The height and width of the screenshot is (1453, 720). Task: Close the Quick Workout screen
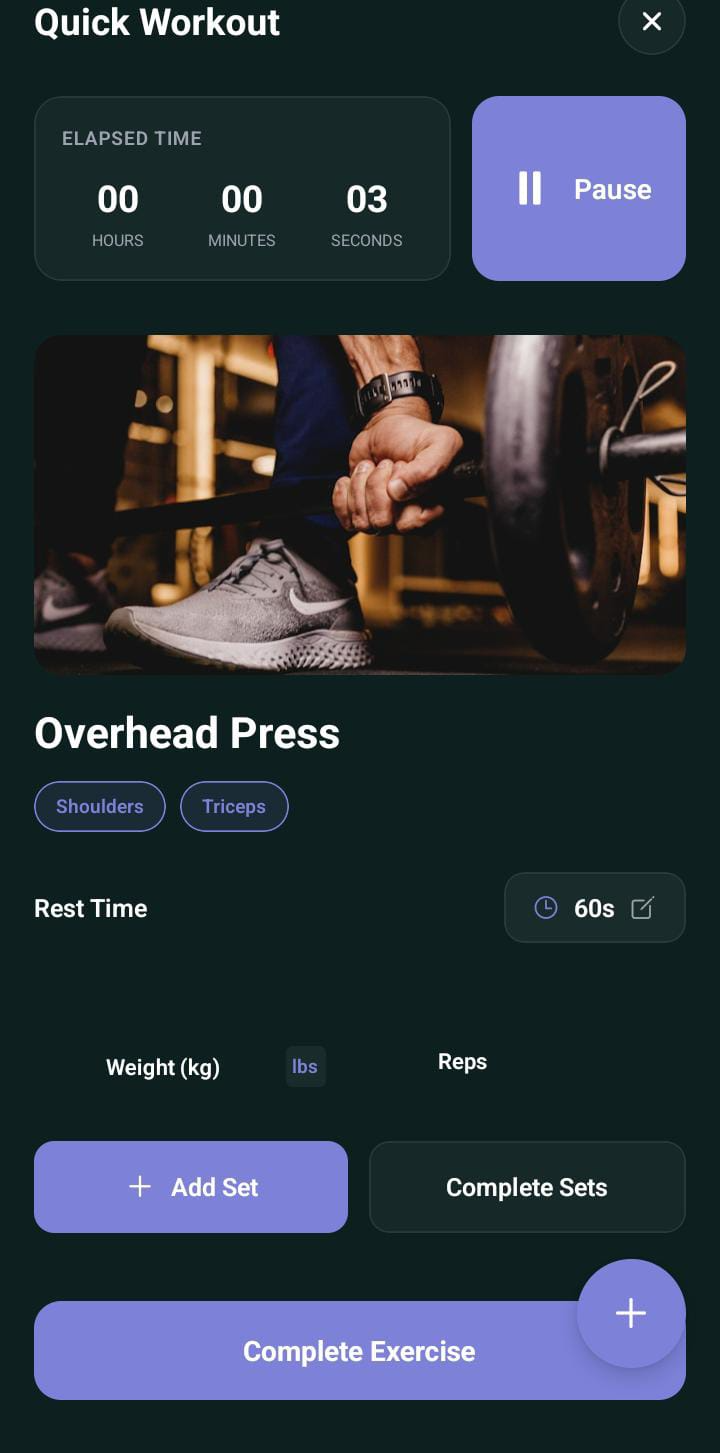coord(651,21)
